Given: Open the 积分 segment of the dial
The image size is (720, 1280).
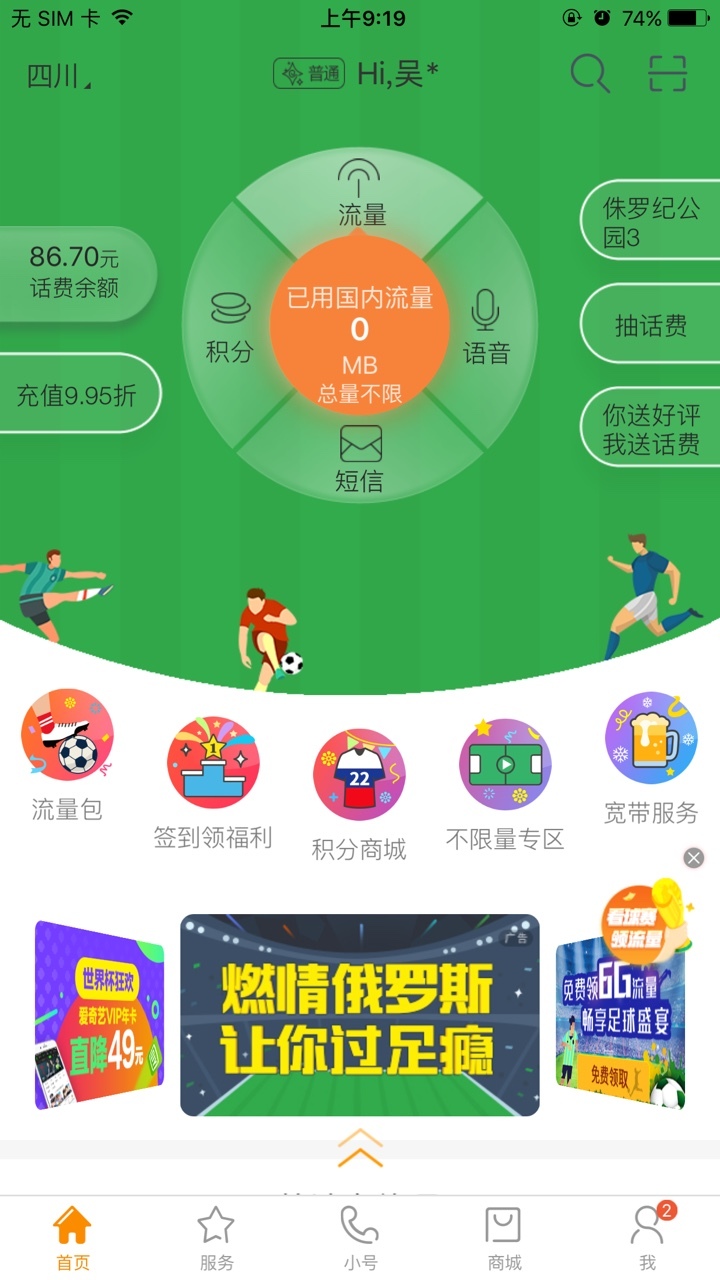Looking at the screenshot, I should 230,327.
